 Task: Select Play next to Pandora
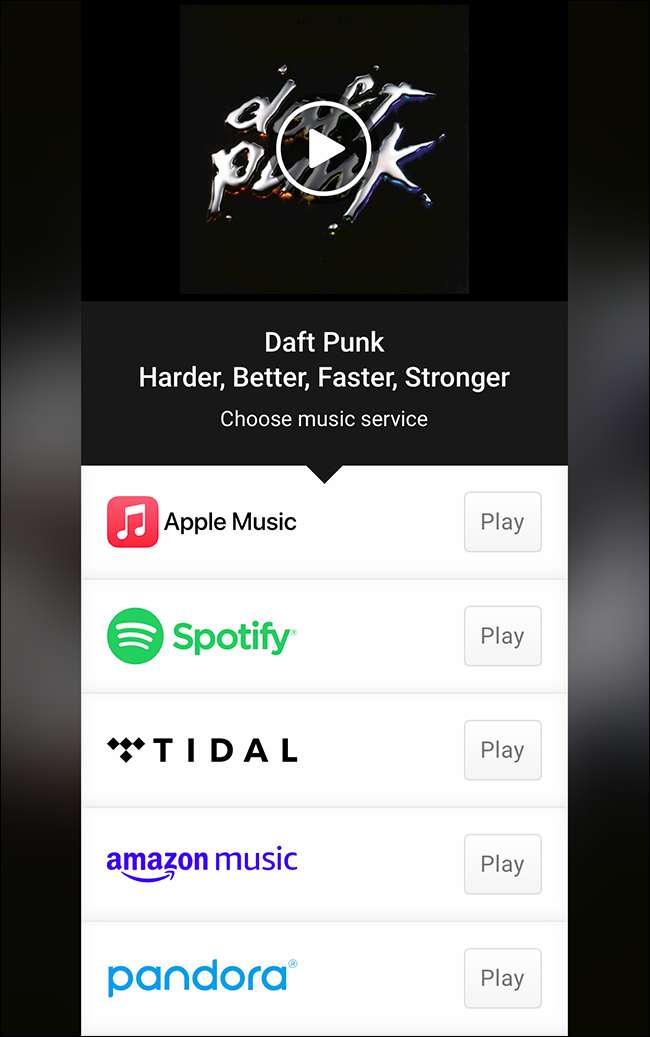pos(502,978)
